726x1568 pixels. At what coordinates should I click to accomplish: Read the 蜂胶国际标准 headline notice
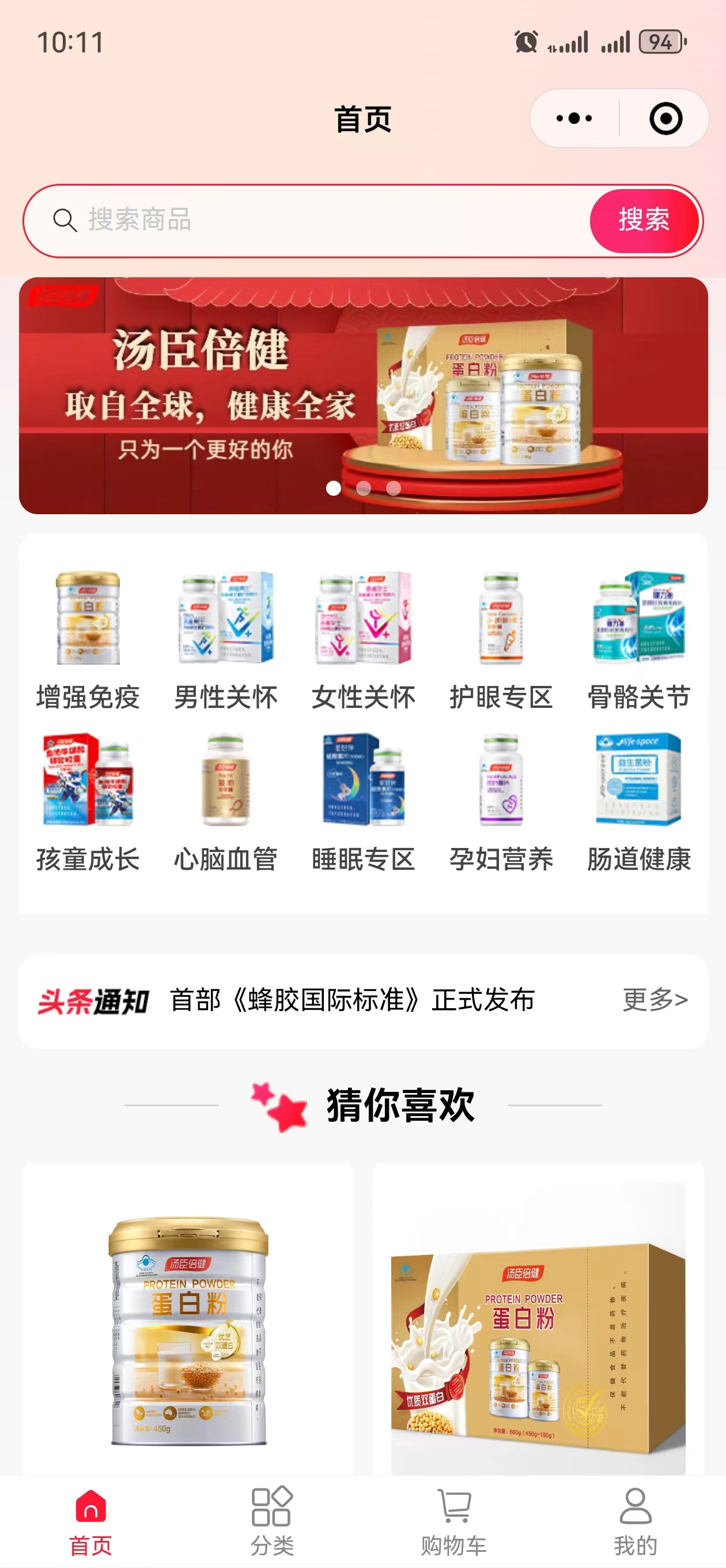[x=353, y=1000]
